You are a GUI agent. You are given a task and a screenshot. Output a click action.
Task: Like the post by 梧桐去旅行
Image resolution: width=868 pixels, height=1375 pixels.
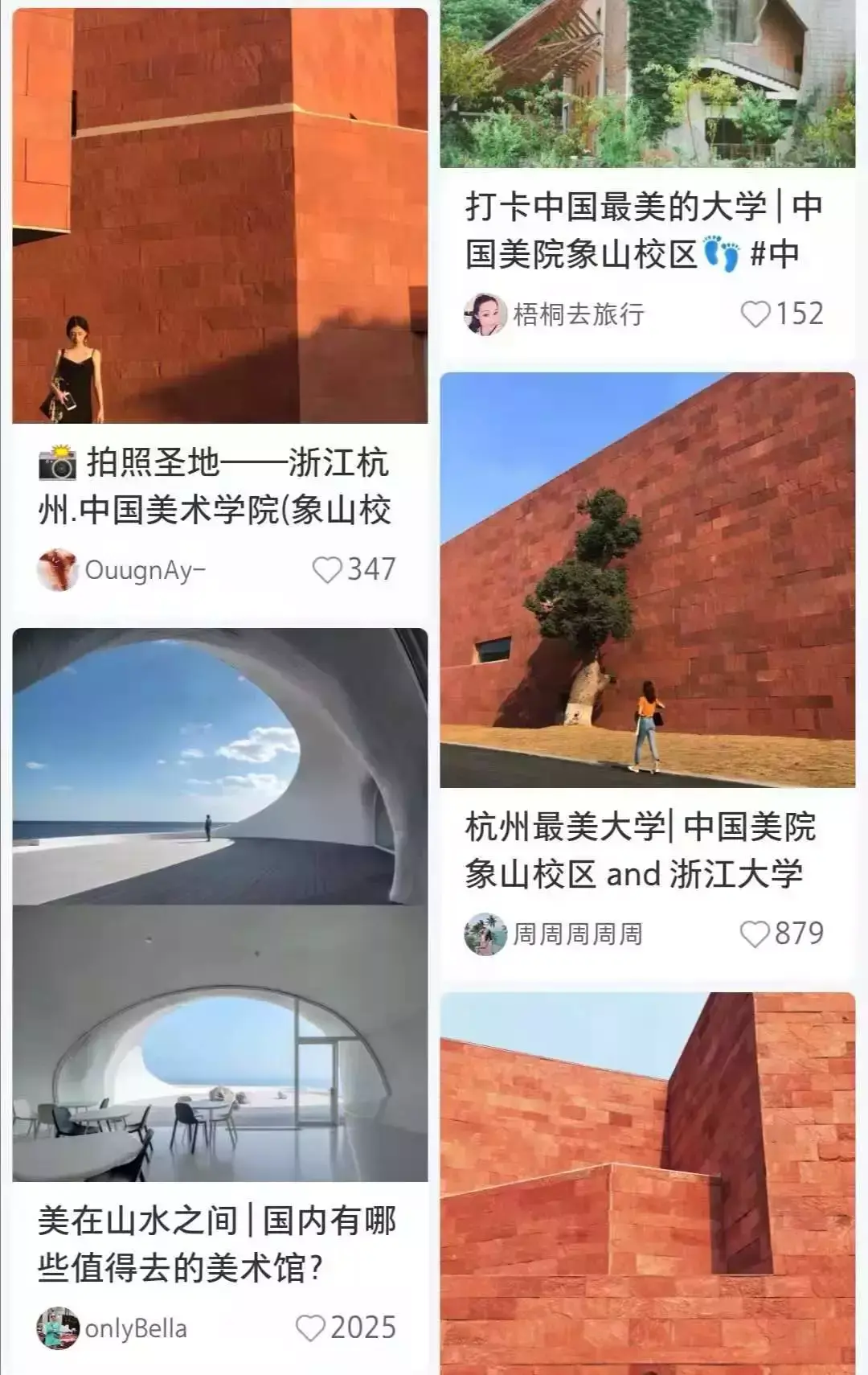[x=755, y=314]
